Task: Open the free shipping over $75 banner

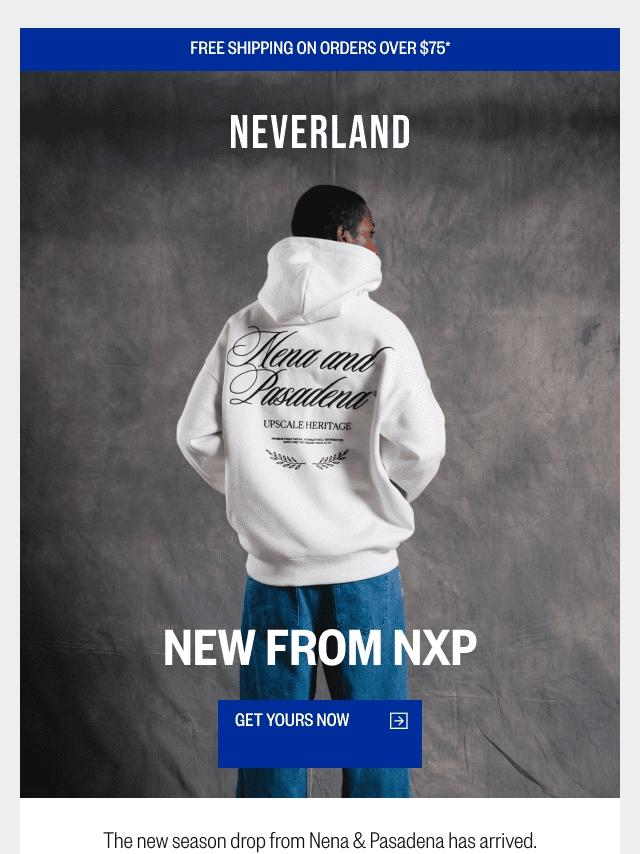Action: coord(320,49)
